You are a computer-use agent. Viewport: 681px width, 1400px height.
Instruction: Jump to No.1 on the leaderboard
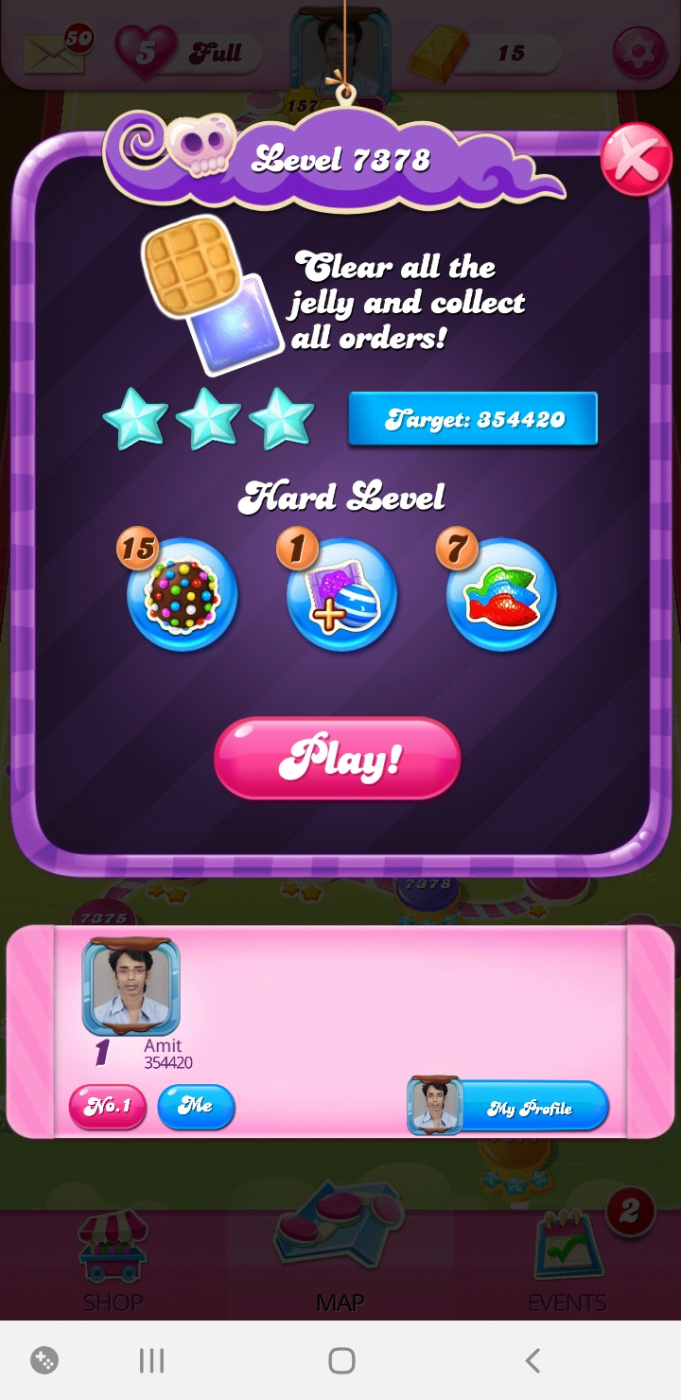pos(107,1106)
